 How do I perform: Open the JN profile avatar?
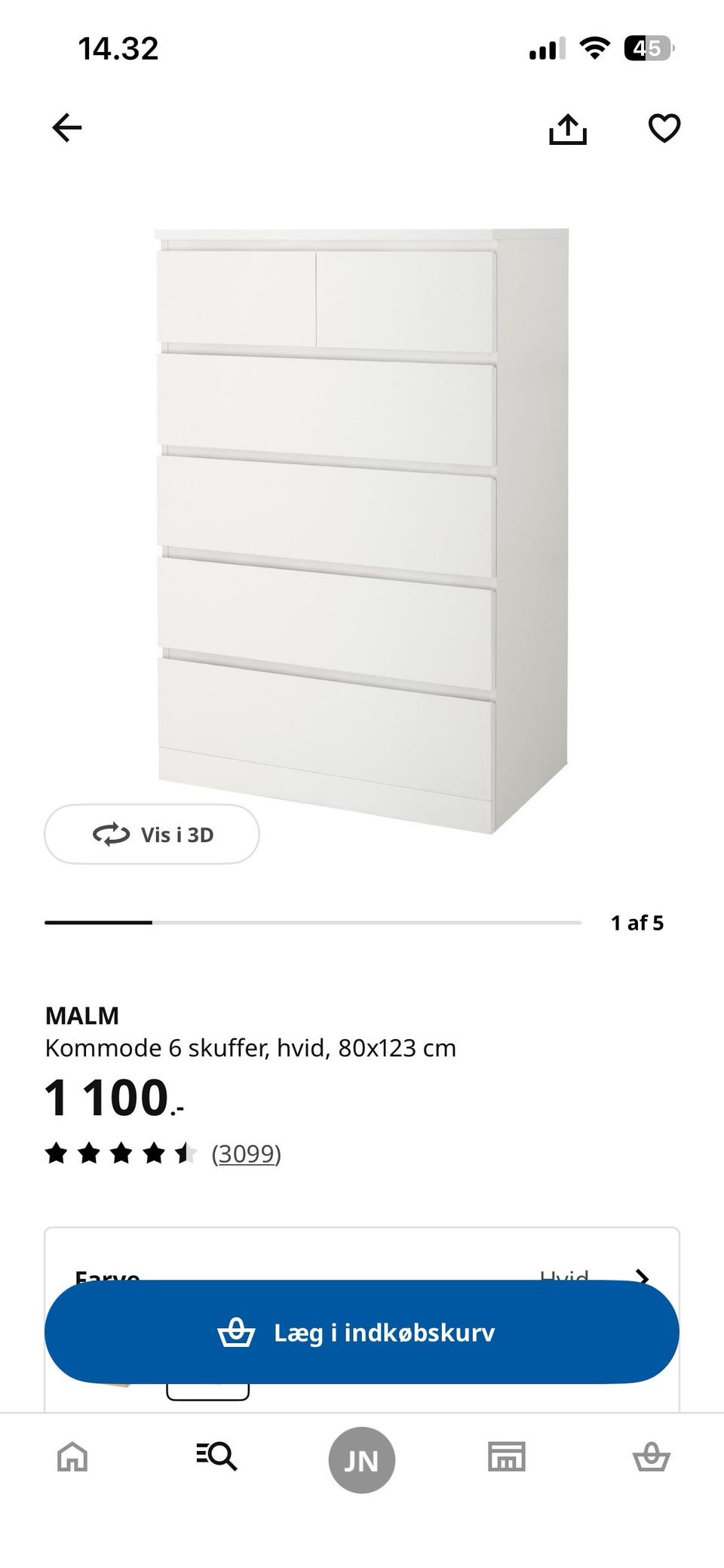[x=362, y=1458]
